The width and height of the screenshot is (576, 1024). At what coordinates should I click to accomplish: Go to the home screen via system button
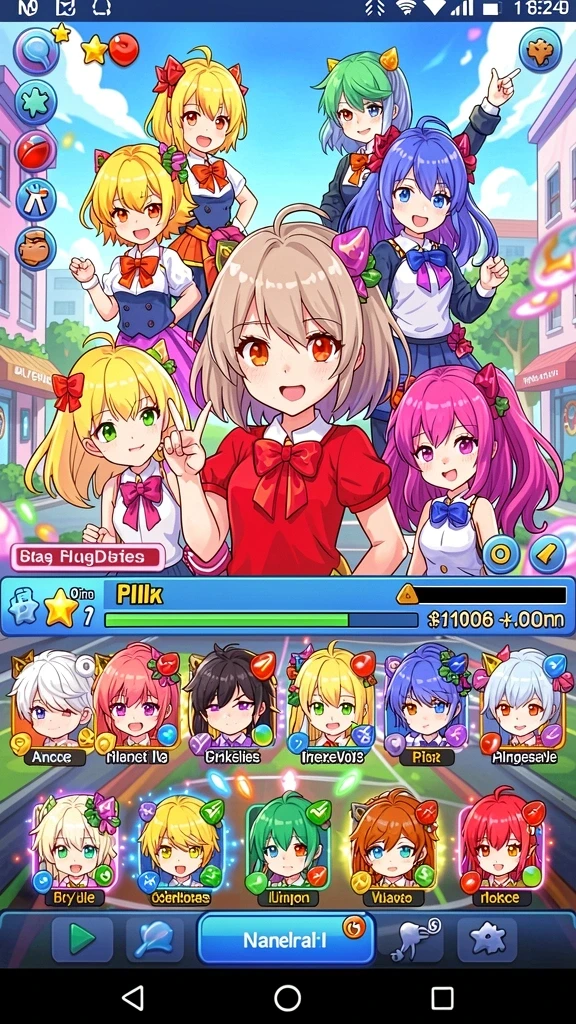[287, 998]
